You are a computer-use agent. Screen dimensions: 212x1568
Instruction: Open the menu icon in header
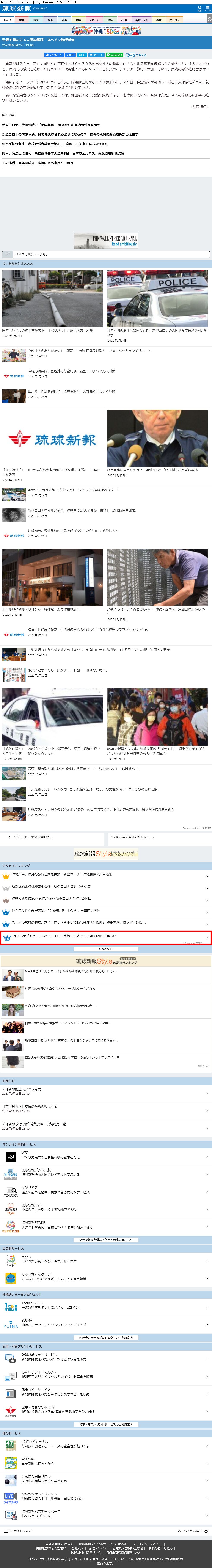(x=207, y=8)
